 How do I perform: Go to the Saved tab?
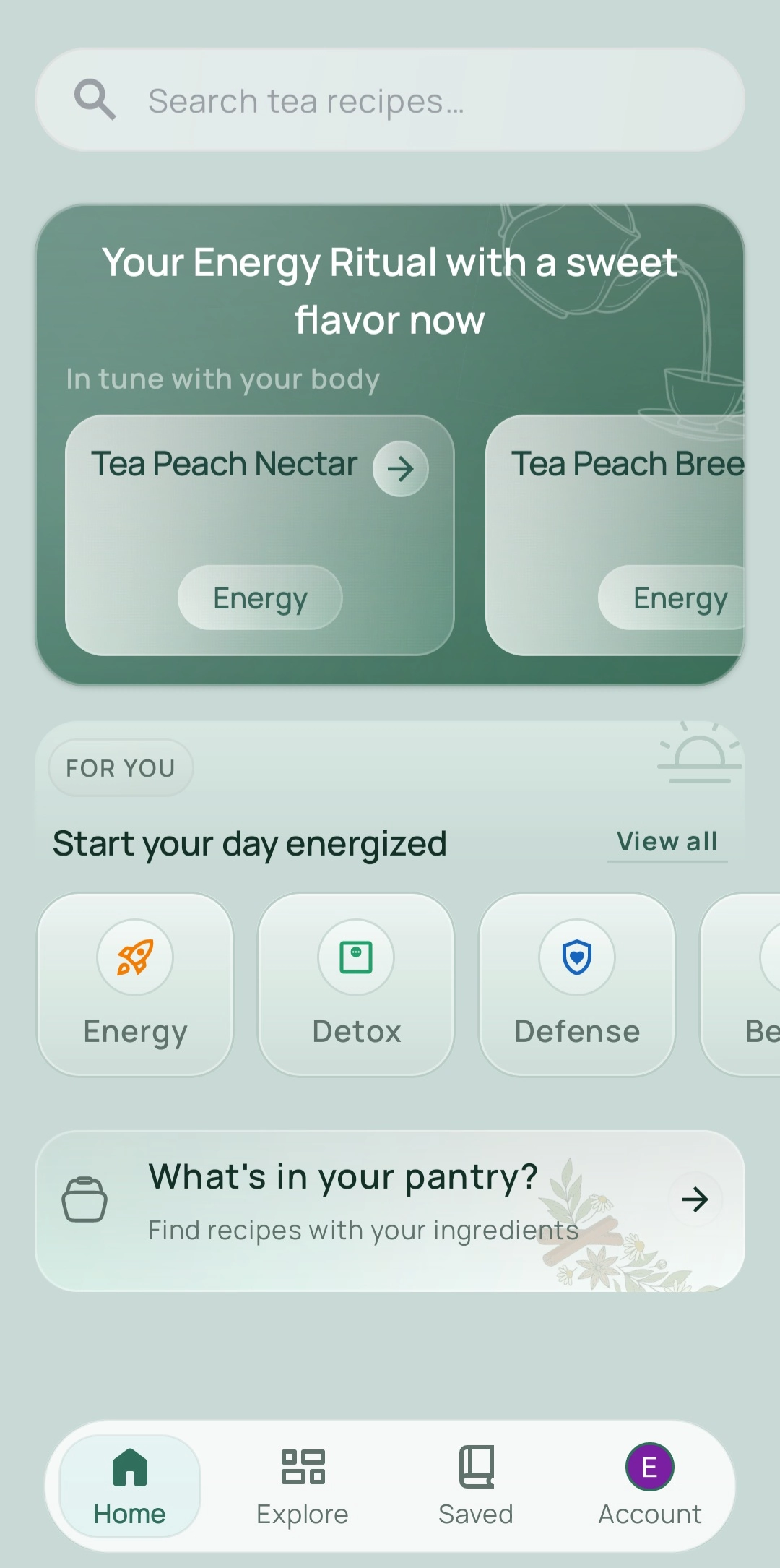pos(476,1486)
